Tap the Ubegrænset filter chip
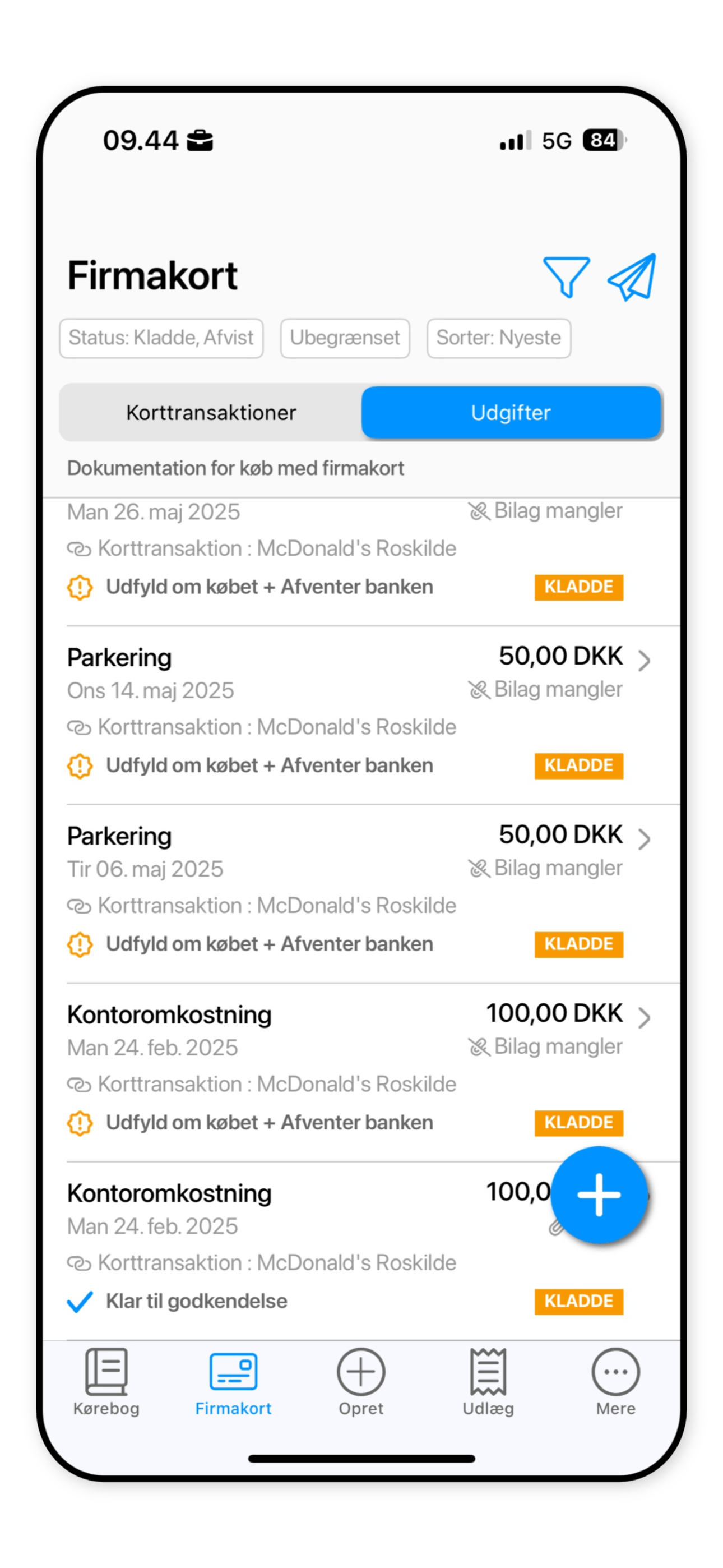This screenshot has width=723, height=1568. (x=345, y=338)
